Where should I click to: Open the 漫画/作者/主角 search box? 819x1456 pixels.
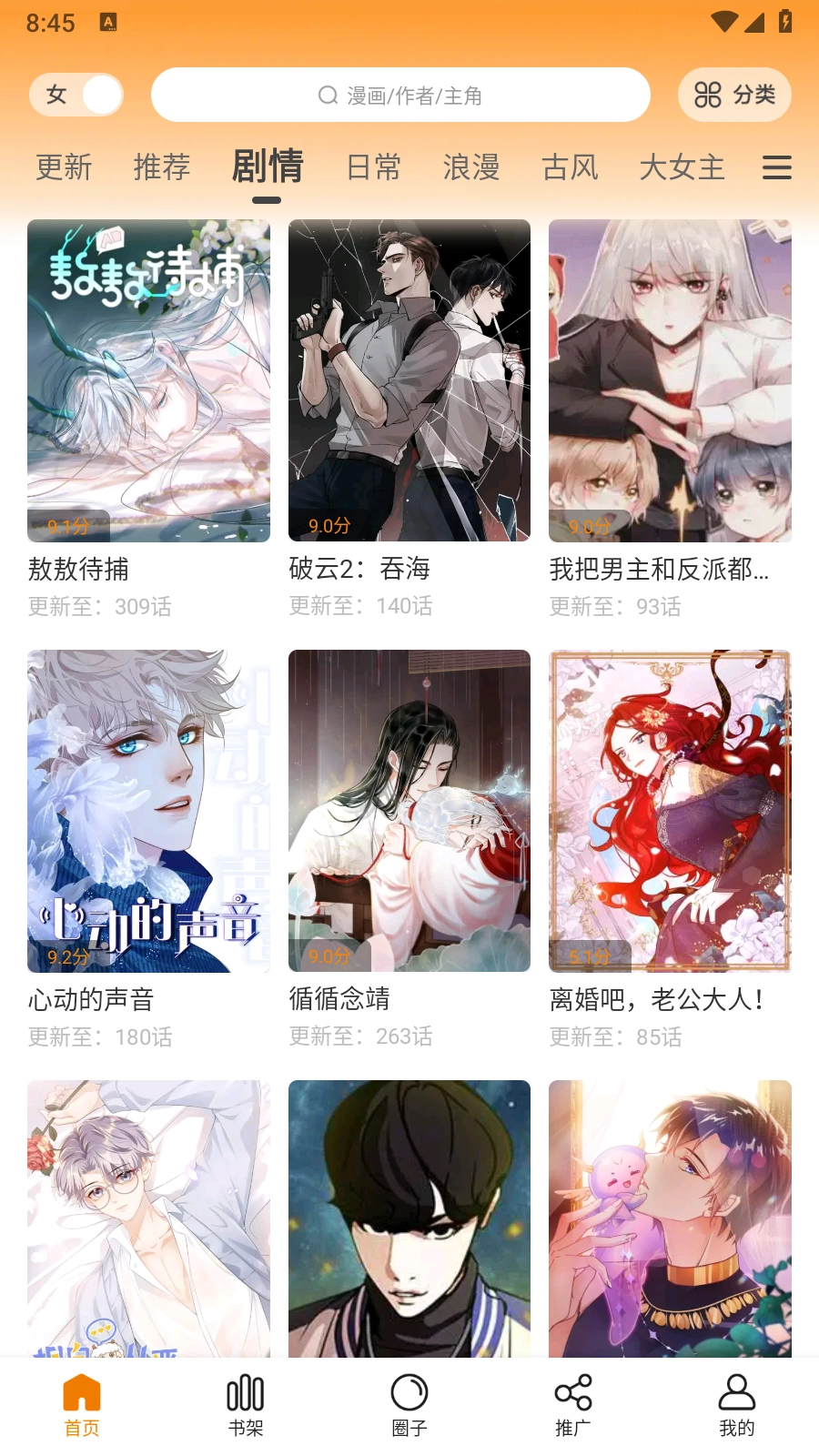click(400, 95)
